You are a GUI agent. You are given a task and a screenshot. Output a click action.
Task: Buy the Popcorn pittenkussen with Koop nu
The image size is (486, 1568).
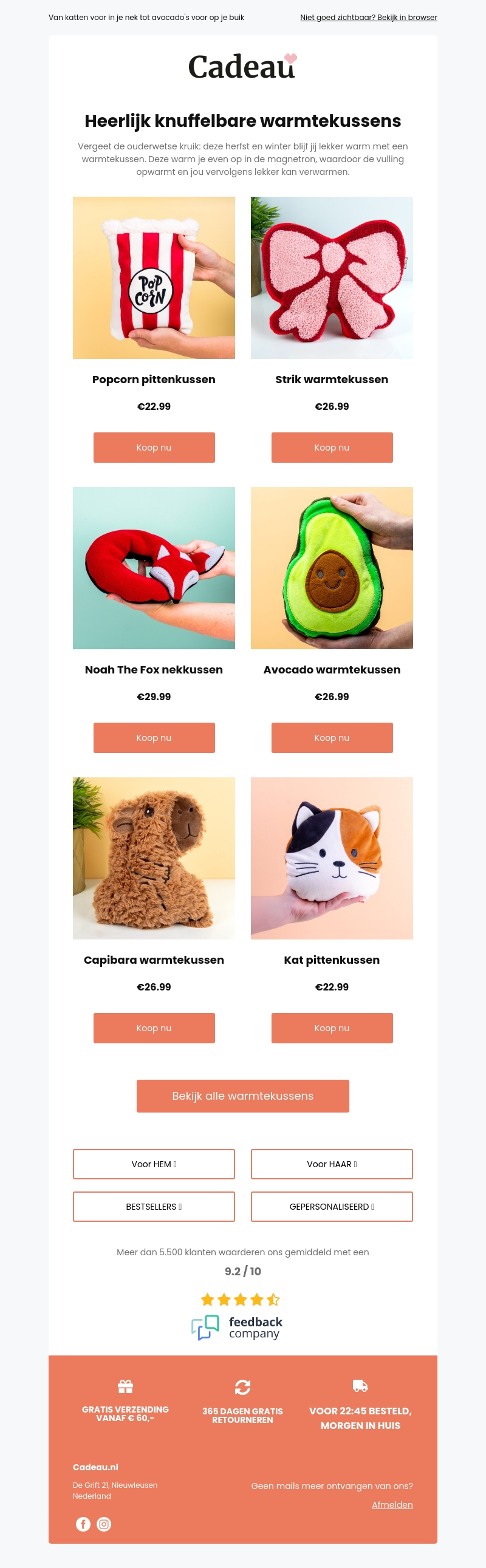(x=154, y=448)
